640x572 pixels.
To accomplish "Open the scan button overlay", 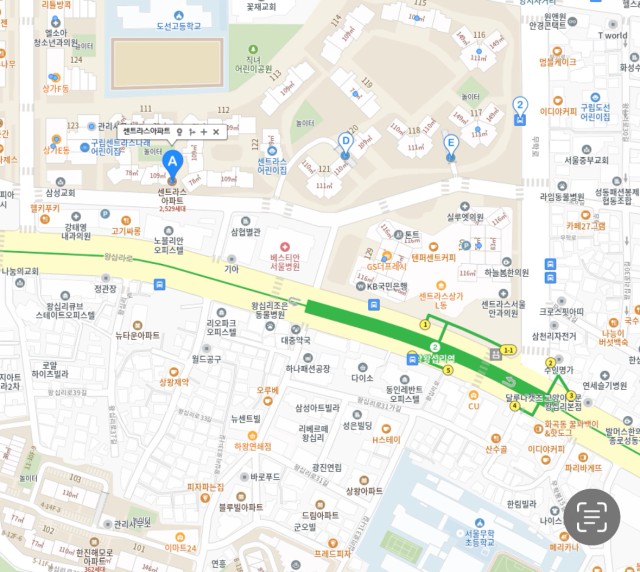I will [x=592, y=518].
